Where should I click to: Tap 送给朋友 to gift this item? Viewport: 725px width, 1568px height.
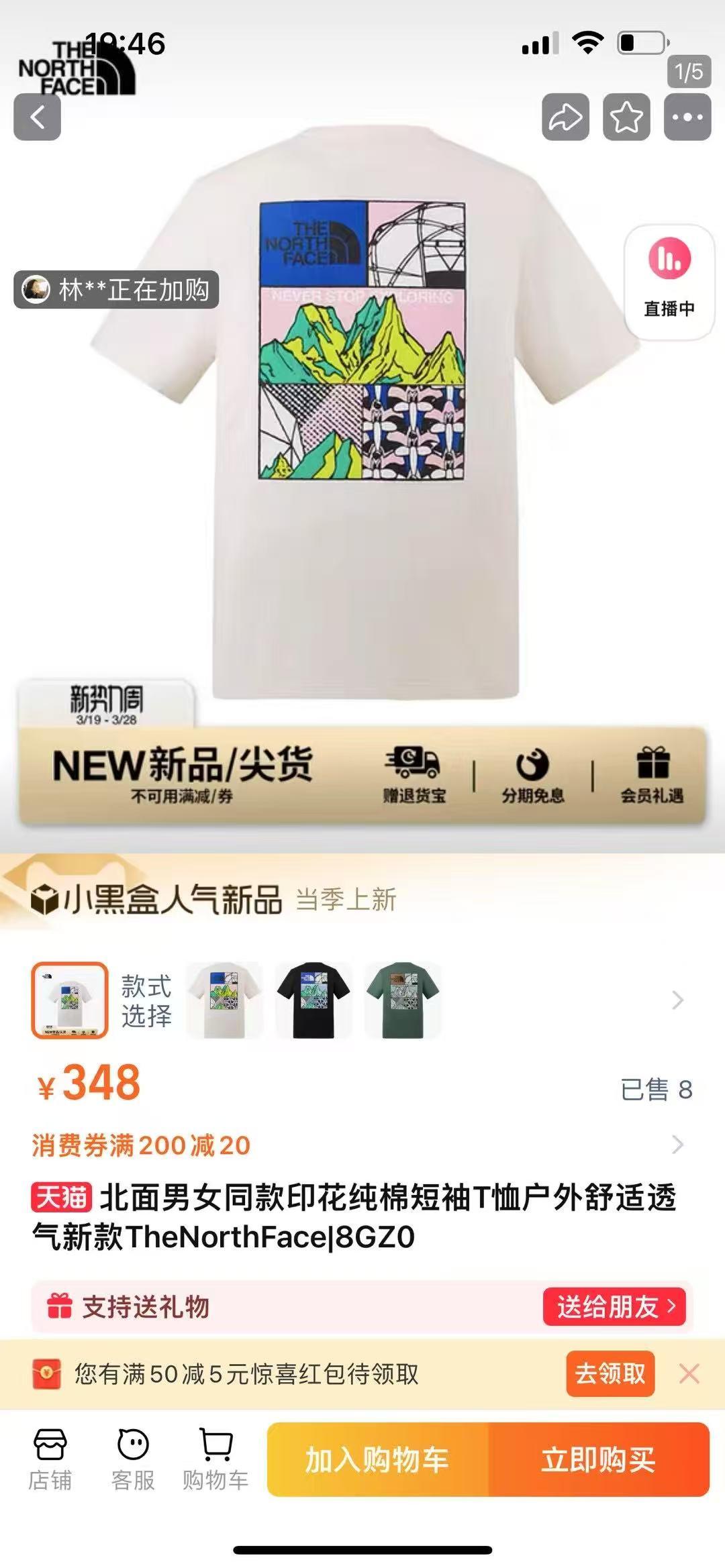click(x=614, y=1306)
